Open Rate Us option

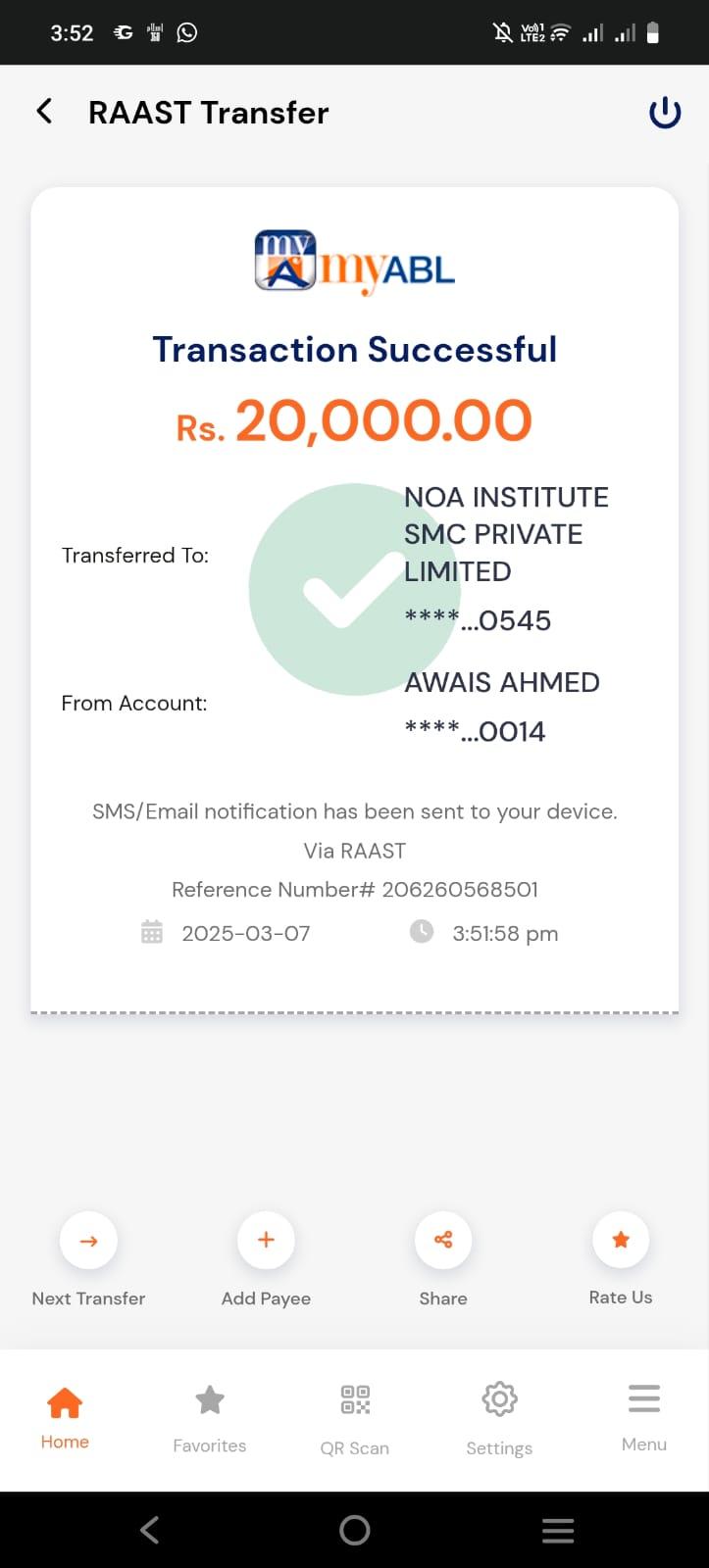tap(621, 1241)
